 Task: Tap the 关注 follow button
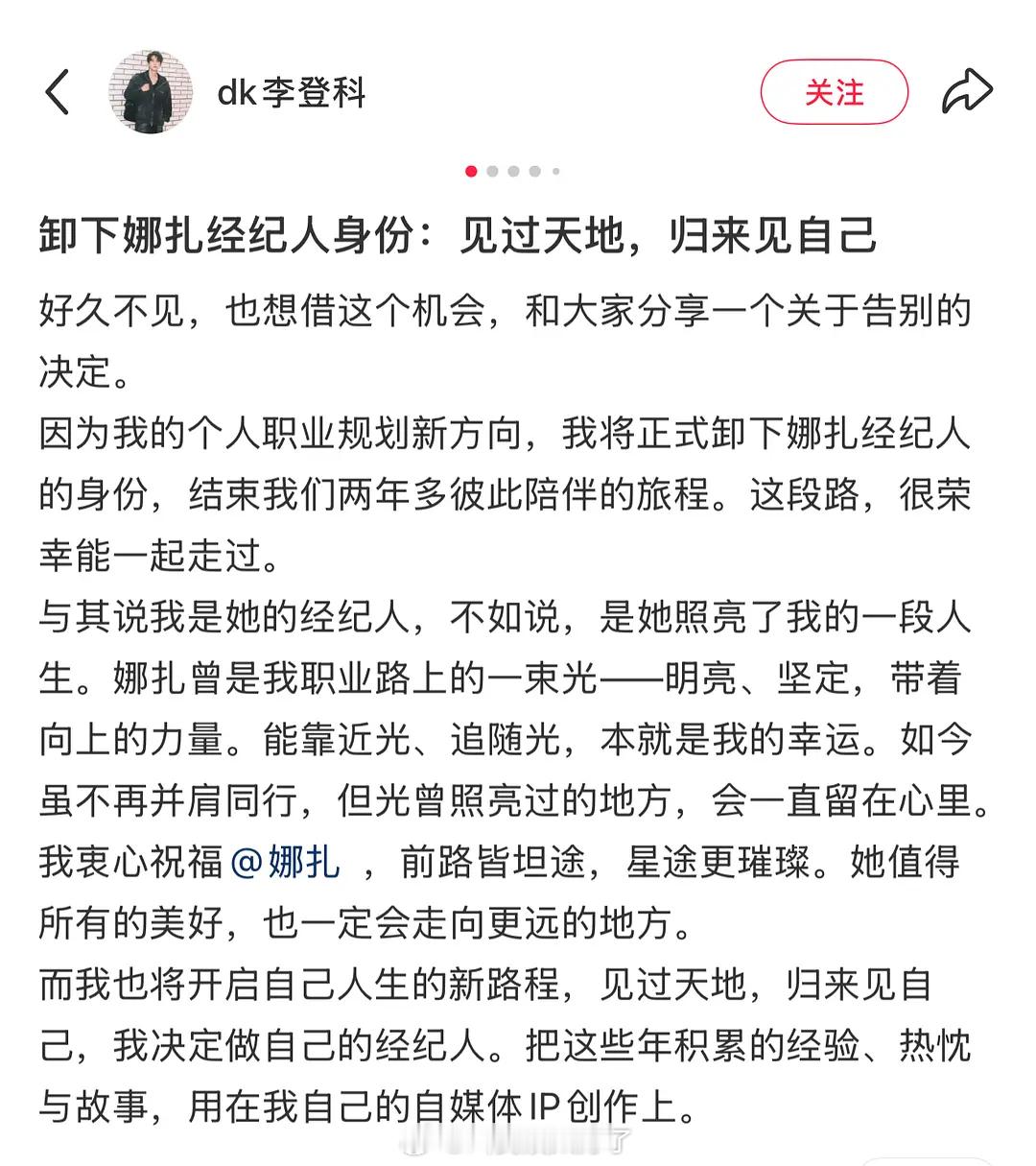coord(834,92)
